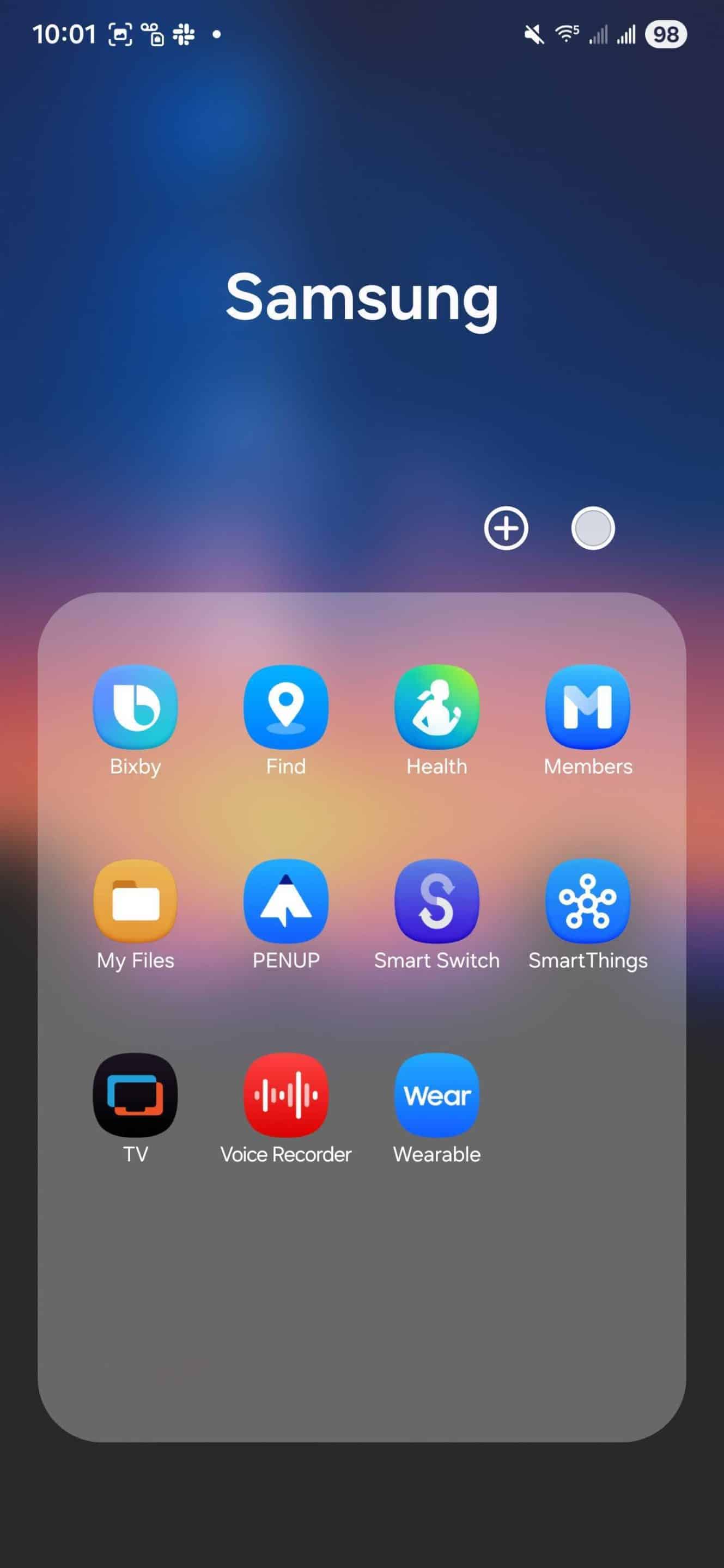Open Smart Switch
The width and height of the screenshot is (724, 1568).
[x=436, y=901]
